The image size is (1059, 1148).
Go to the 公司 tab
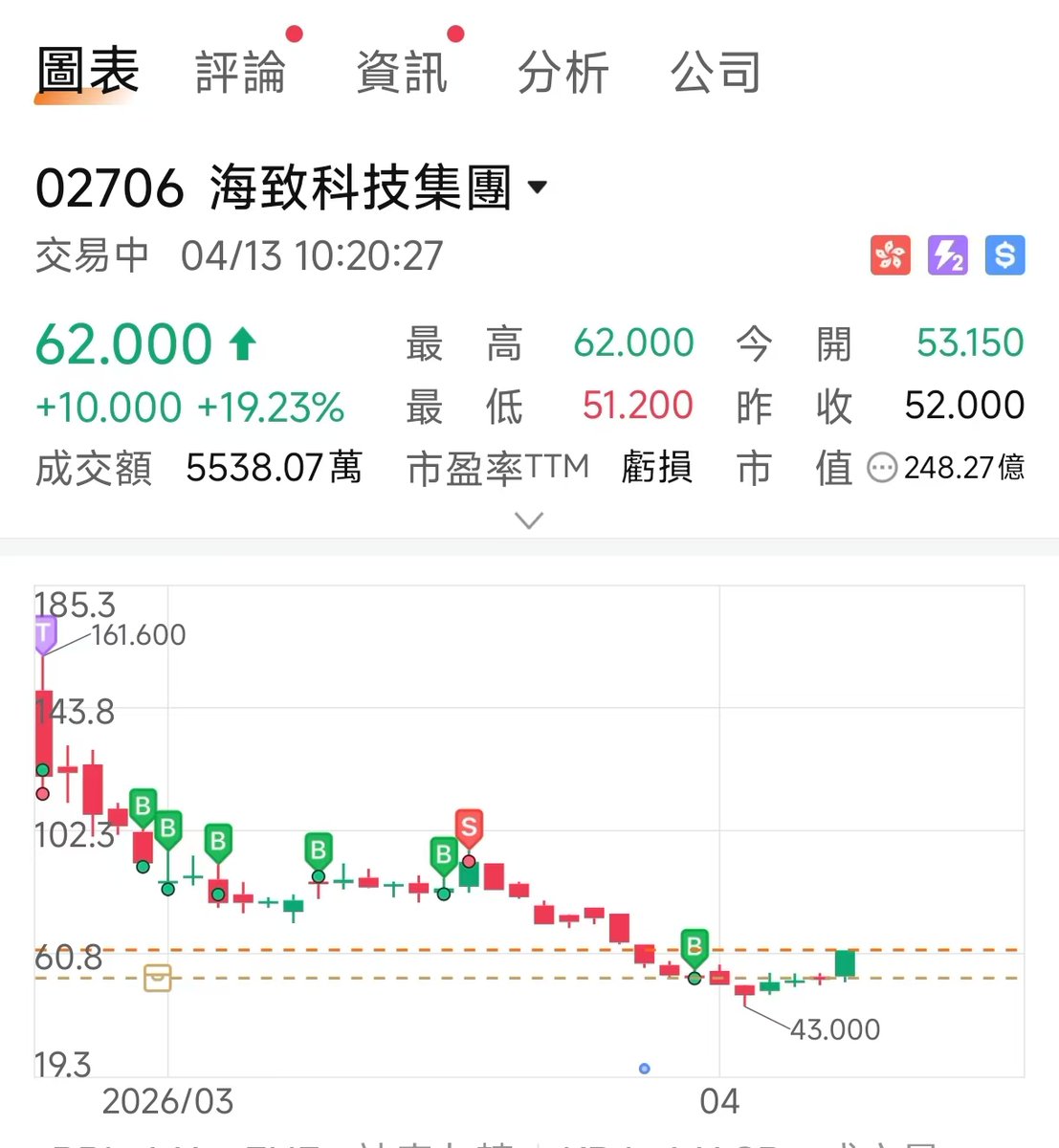(716, 73)
